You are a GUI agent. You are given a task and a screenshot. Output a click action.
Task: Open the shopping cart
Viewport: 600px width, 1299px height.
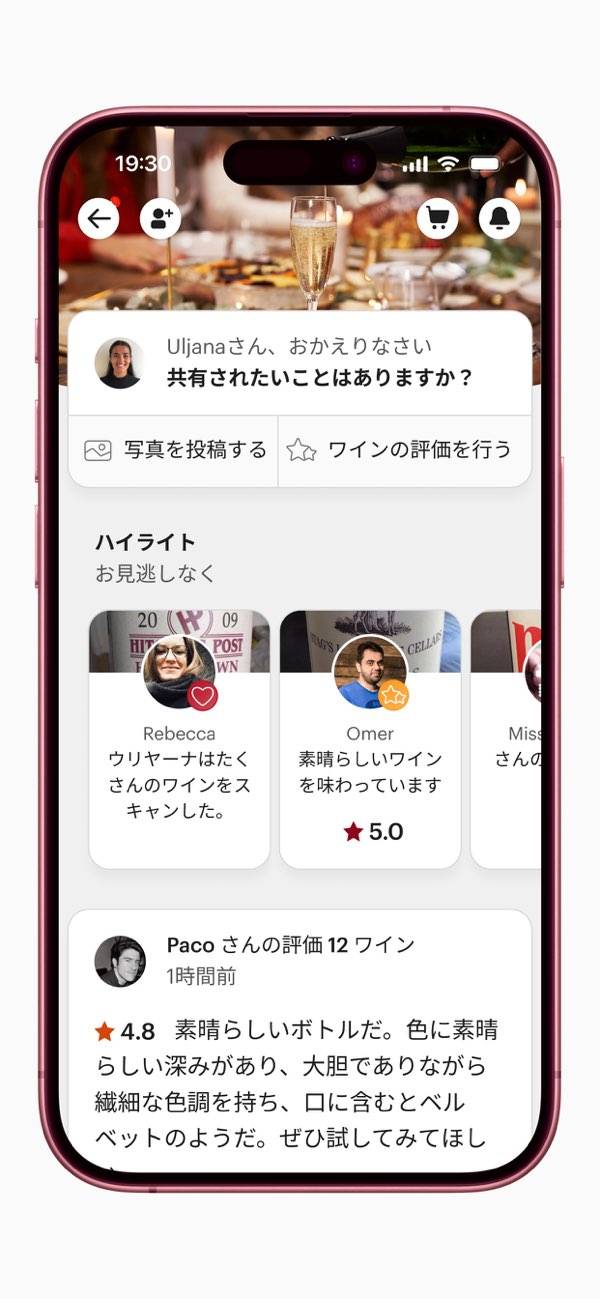coord(437,218)
